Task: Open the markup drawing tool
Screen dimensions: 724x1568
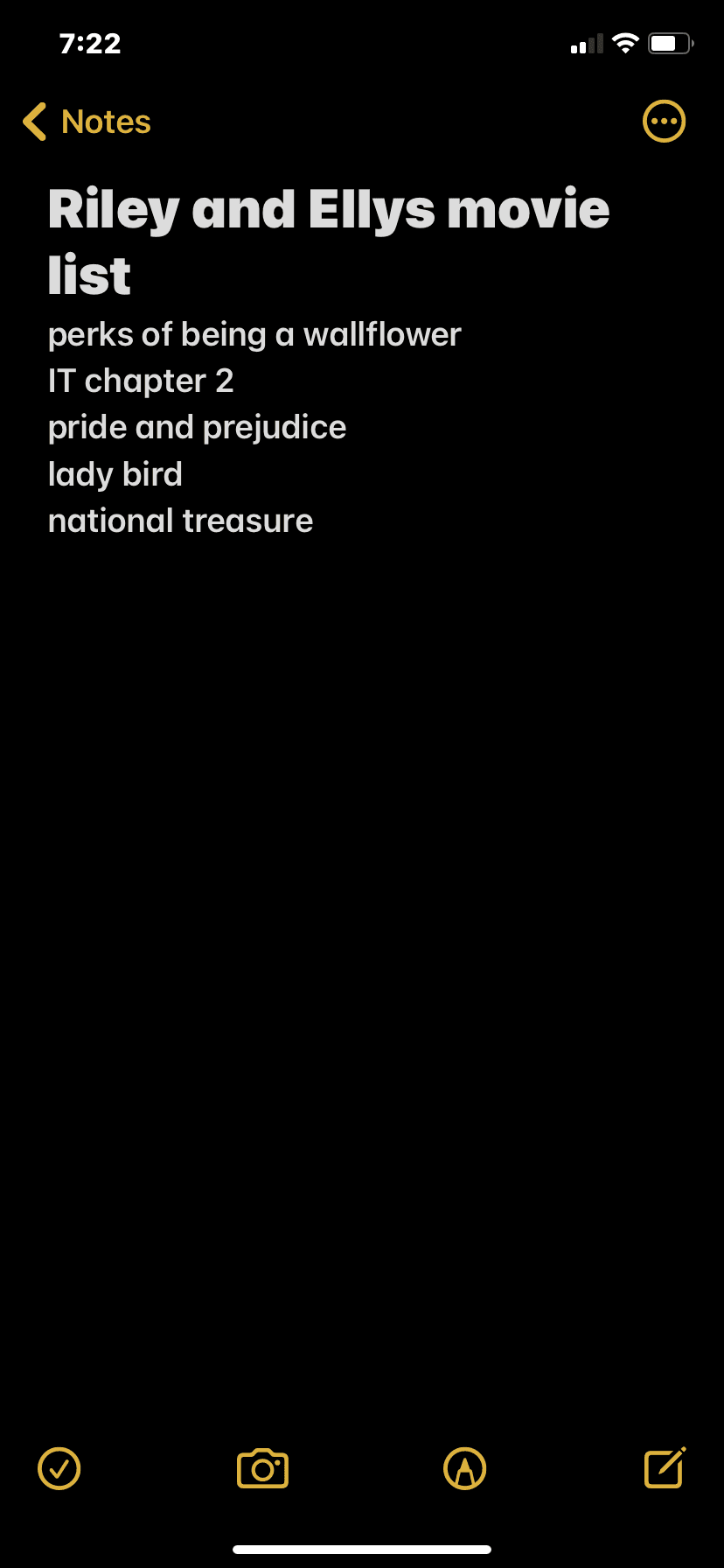Action: click(464, 1468)
